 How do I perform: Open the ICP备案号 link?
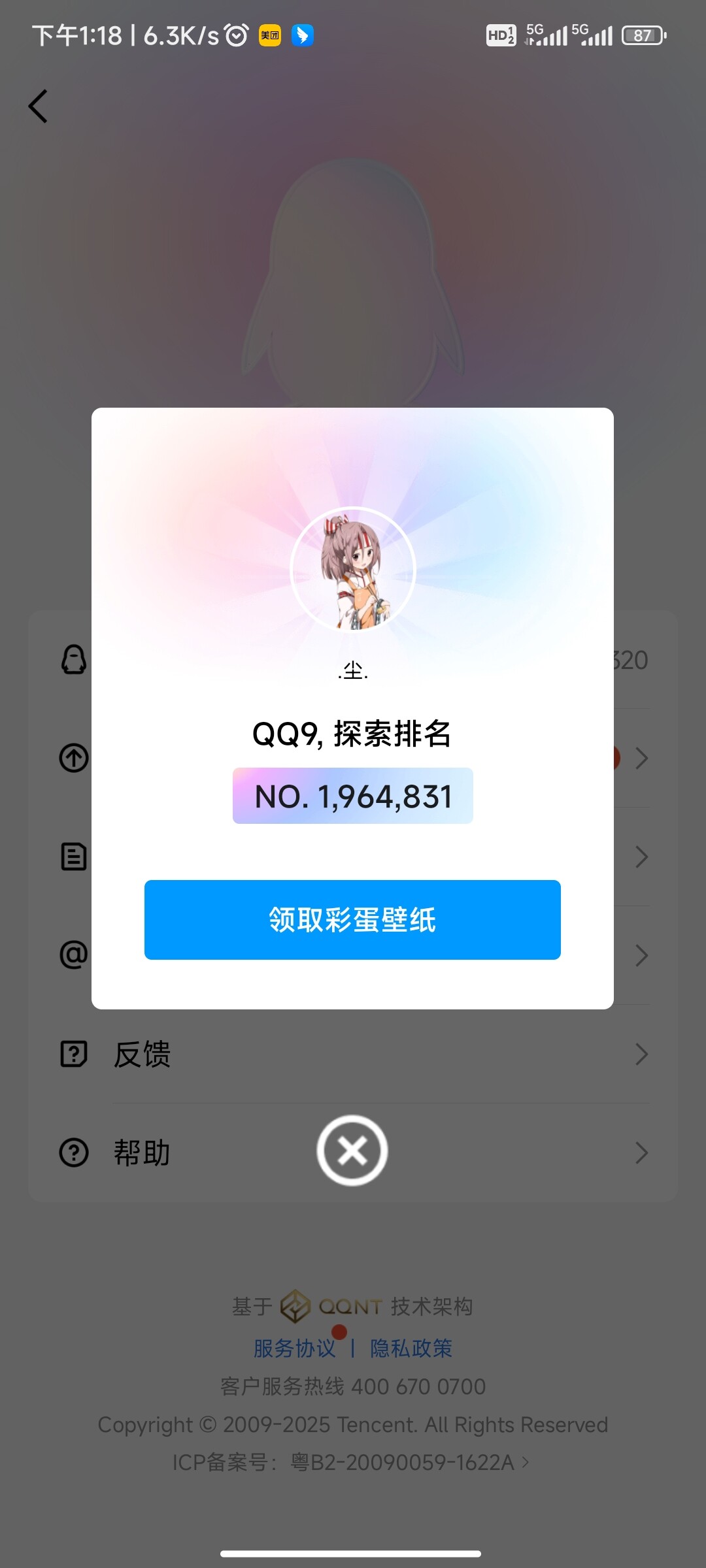tap(351, 1462)
